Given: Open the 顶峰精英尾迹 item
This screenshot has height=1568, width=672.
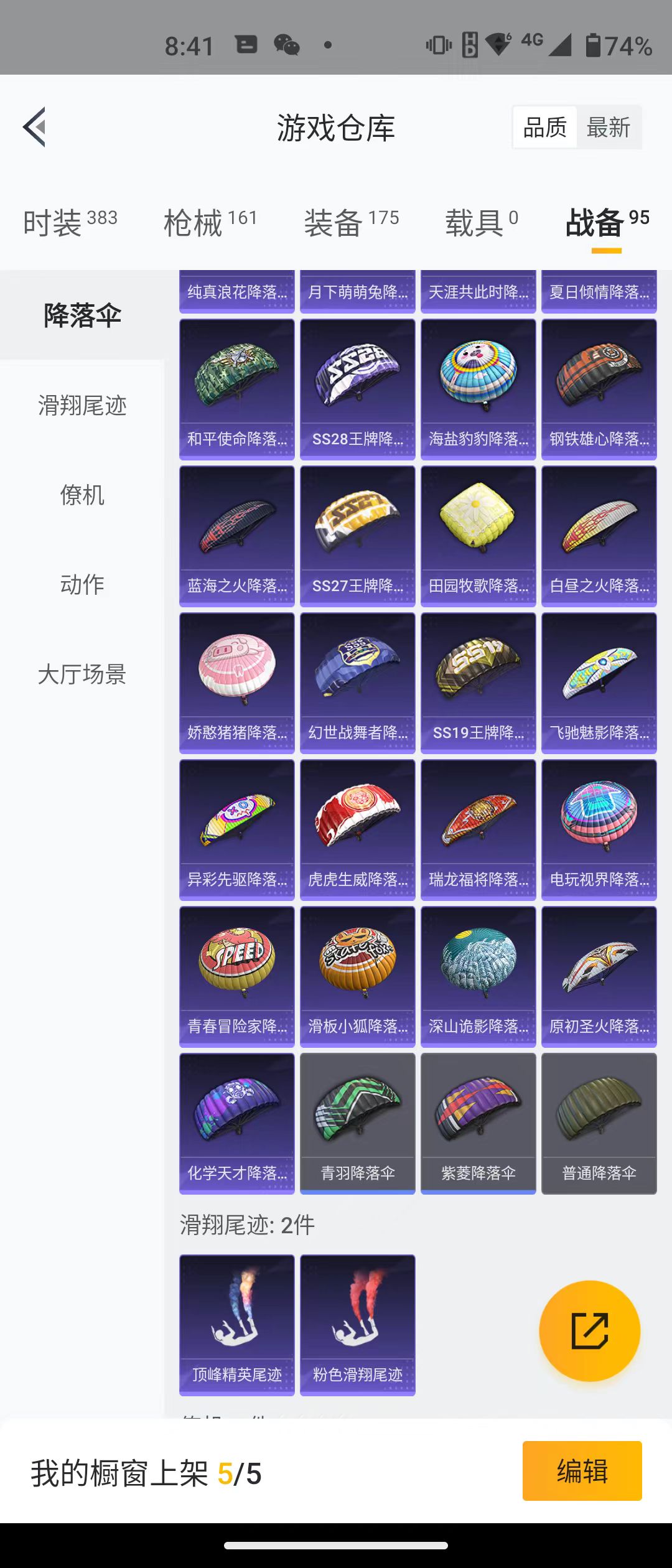Looking at the screenshot, I should [236, 1325].
